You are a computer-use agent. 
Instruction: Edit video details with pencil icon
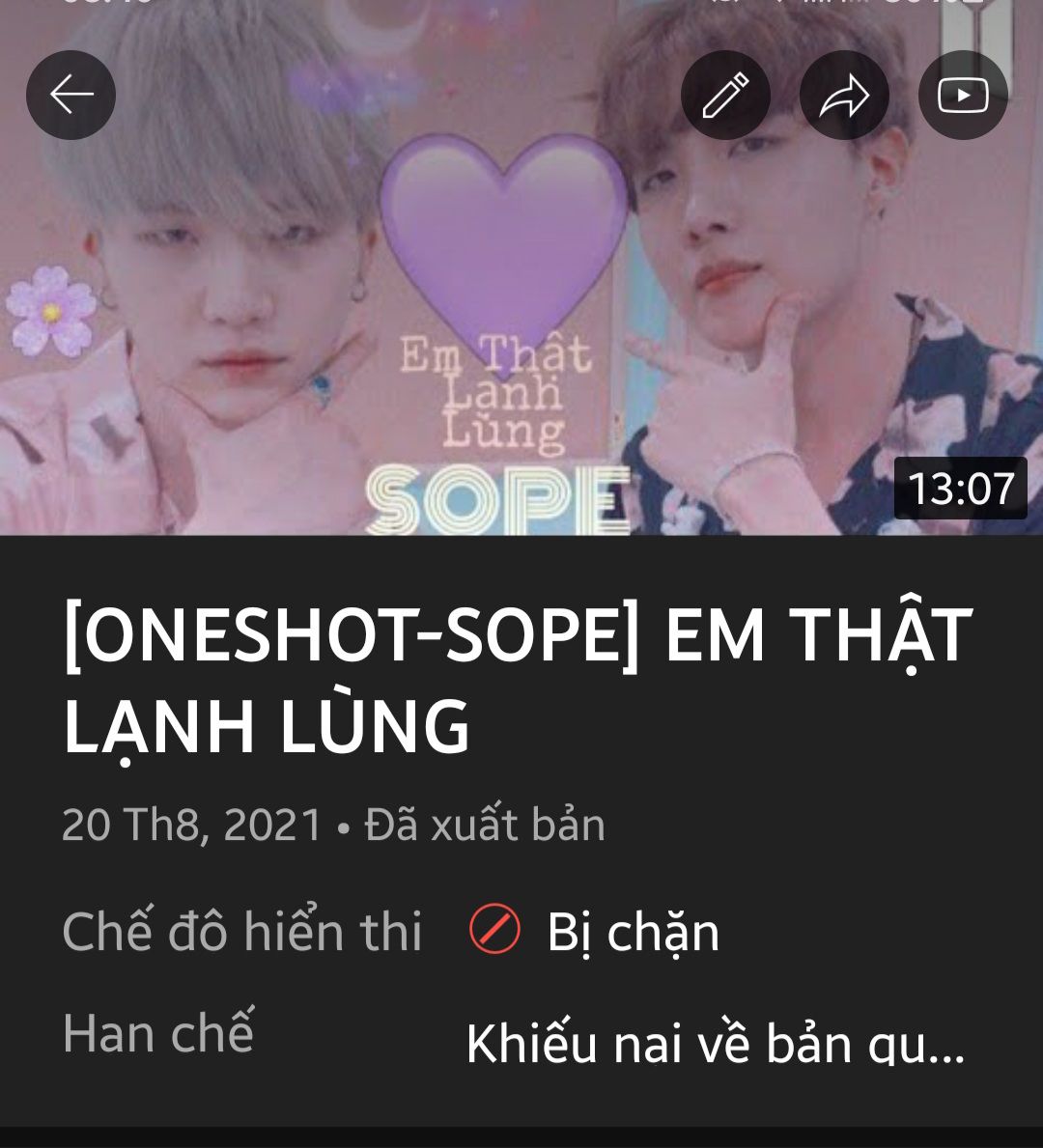pyautogui.click(x=725, y=95)
